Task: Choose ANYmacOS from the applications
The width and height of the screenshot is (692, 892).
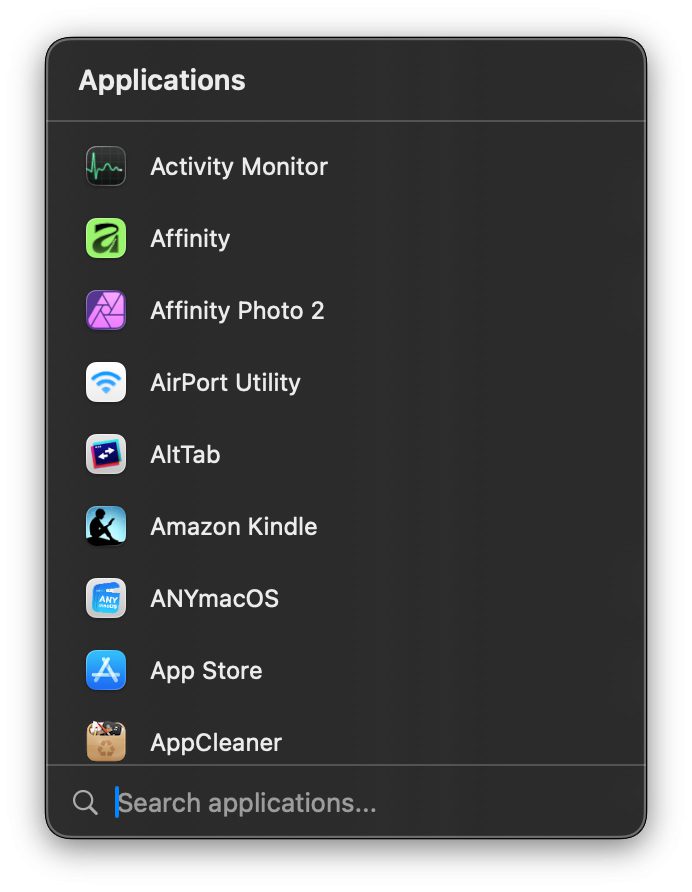Action: tap(345, 598)
